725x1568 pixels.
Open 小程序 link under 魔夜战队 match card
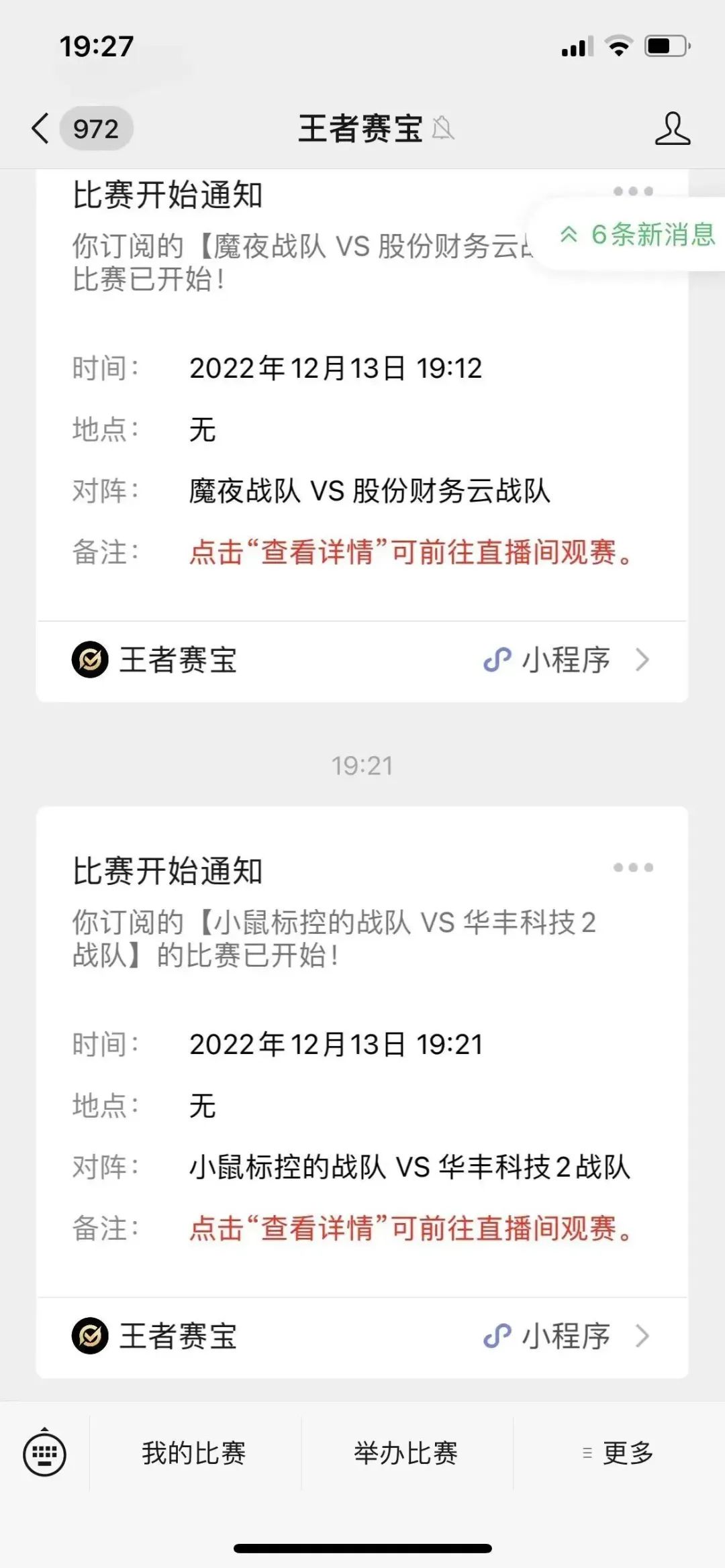click(x=362, y=660)
